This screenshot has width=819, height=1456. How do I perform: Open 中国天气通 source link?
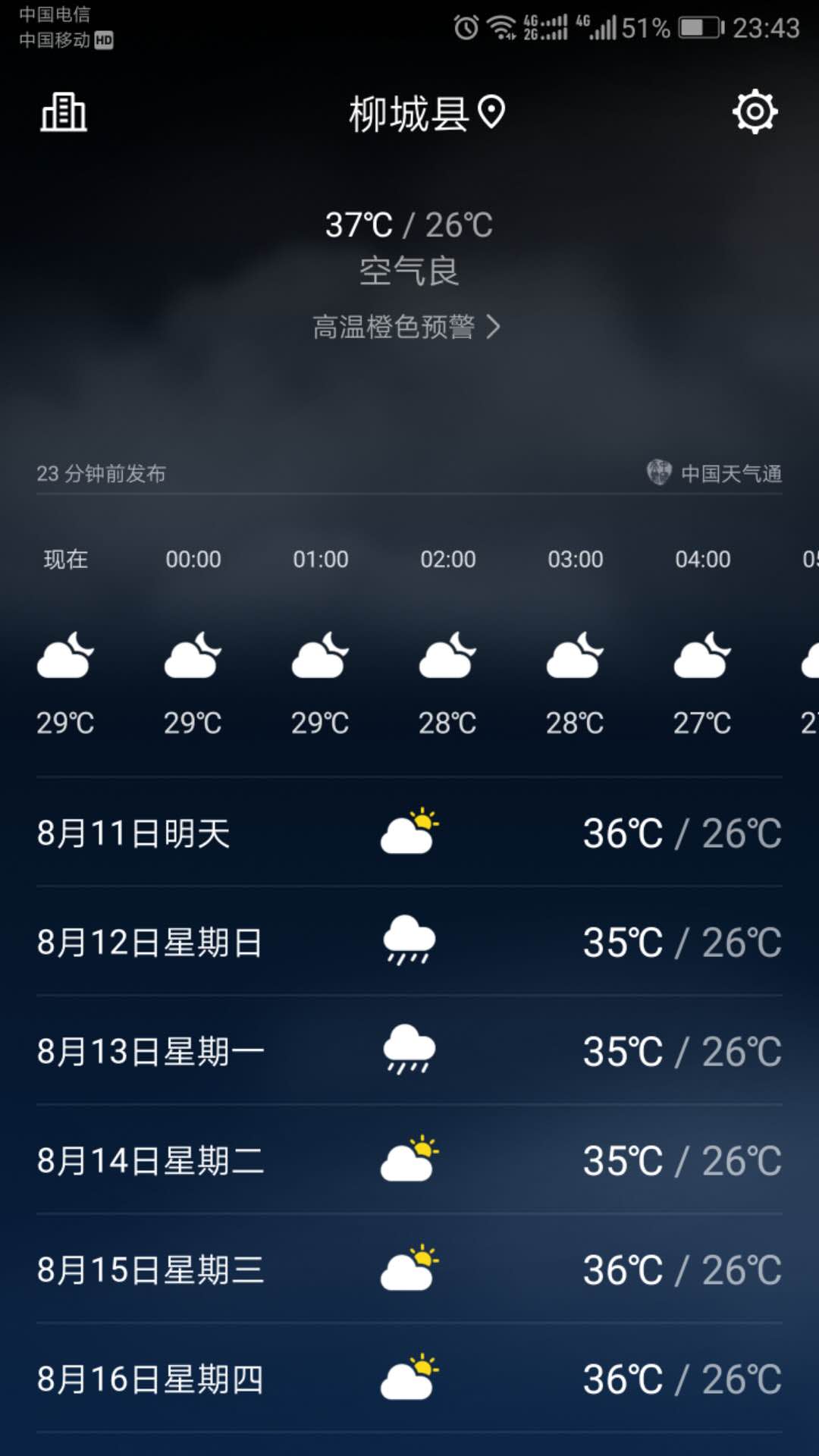coord(715,473)
